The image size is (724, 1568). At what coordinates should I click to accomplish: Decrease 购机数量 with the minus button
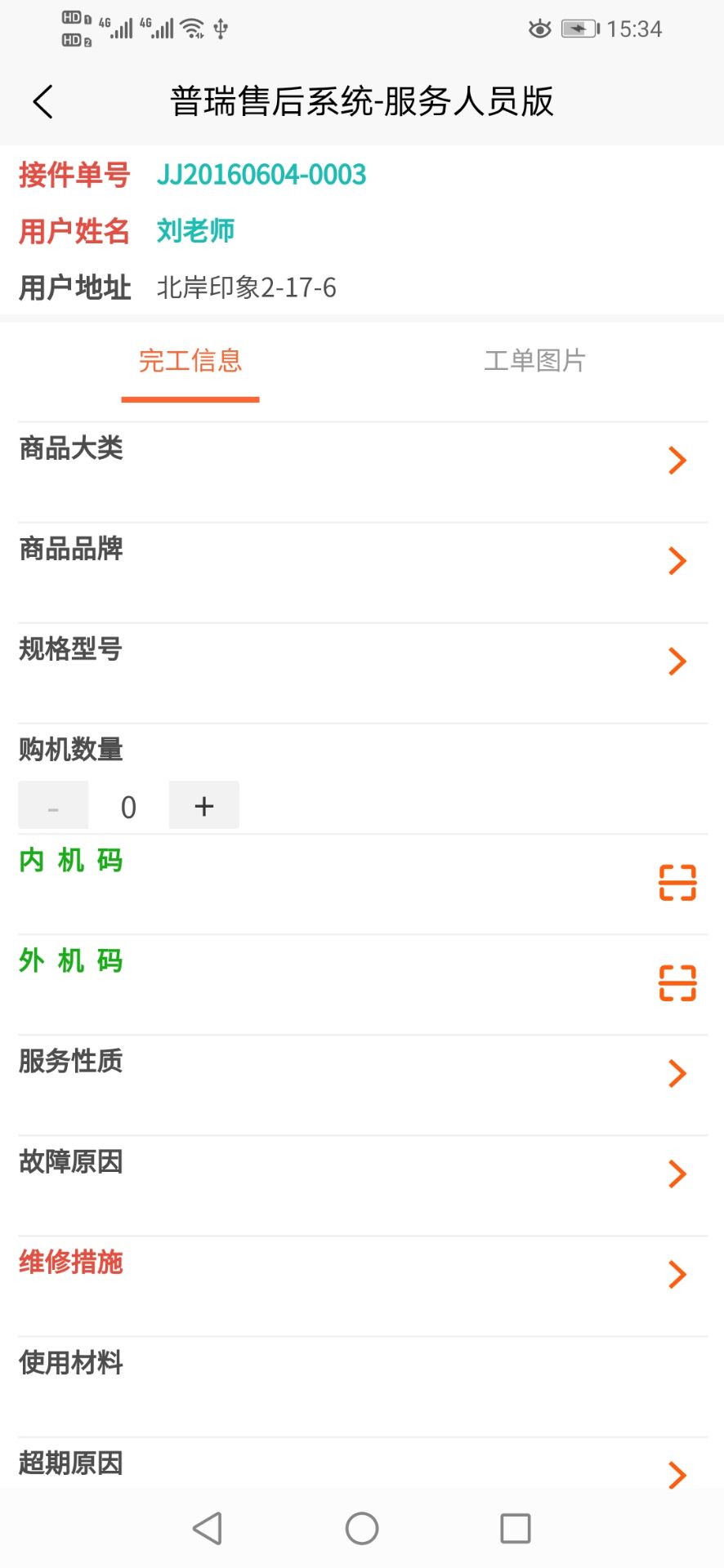pos(53,805)
